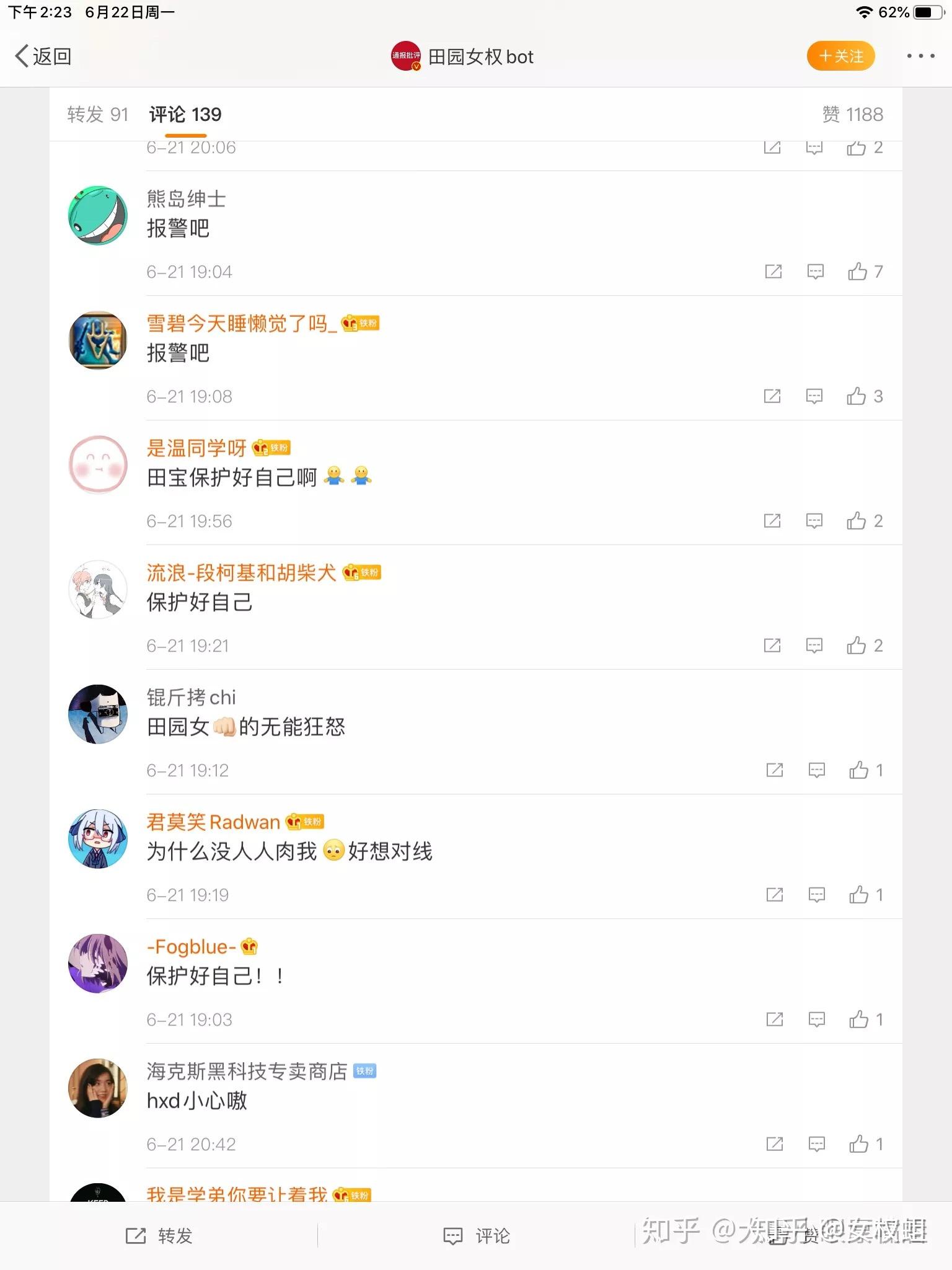Switch to the 赞 1188 tab
Viewport: 952px width, 1270px height.
852,115
